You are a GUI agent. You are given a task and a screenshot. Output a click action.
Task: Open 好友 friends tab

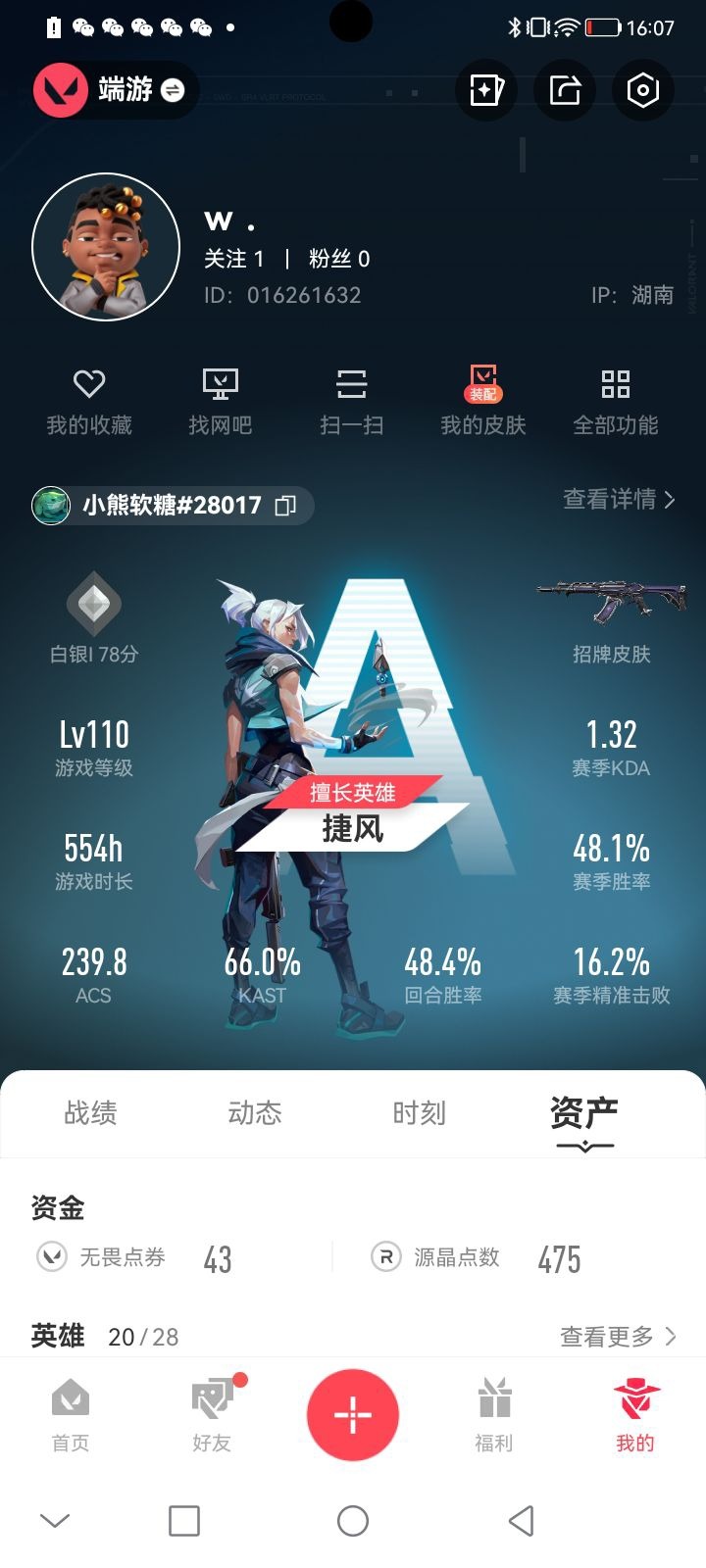212,1414
